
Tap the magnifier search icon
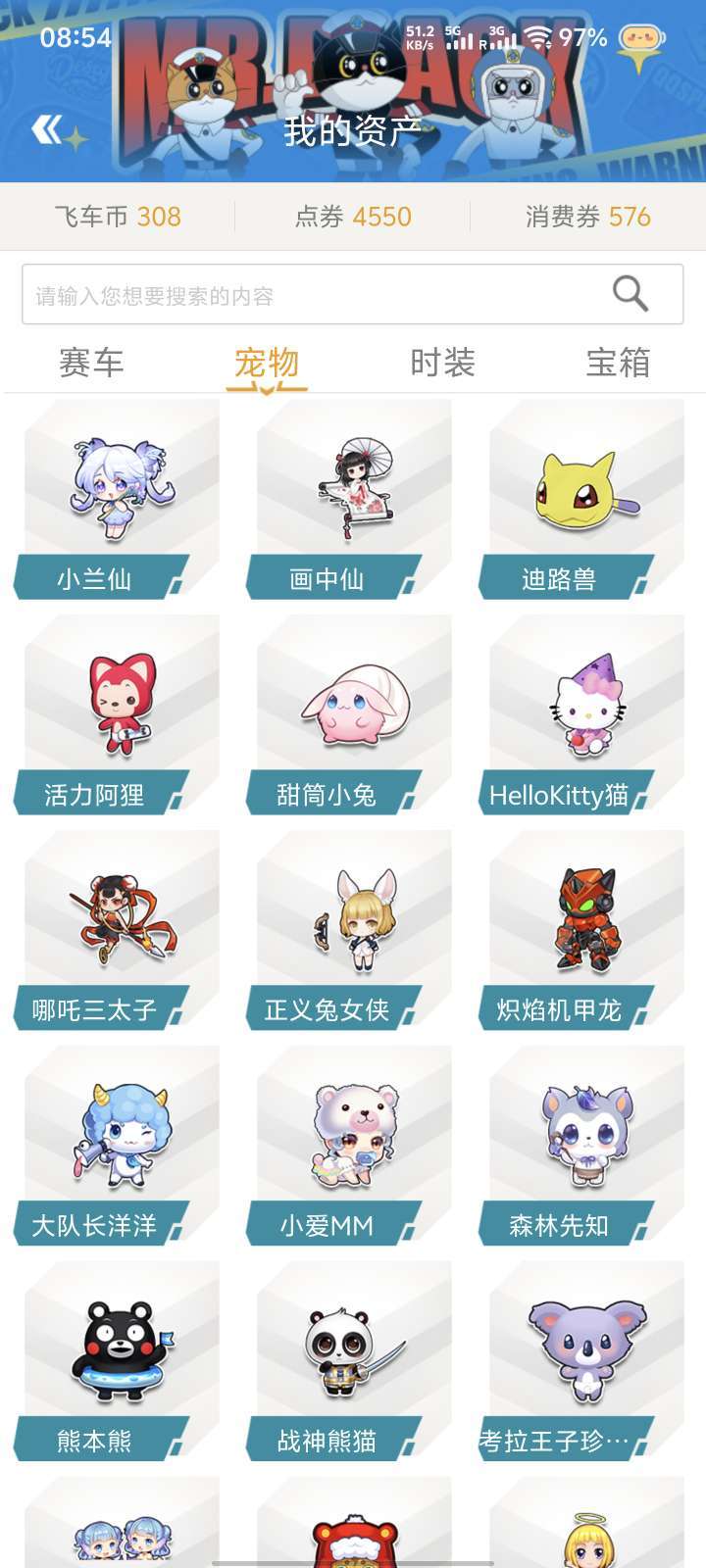[630, 293]
